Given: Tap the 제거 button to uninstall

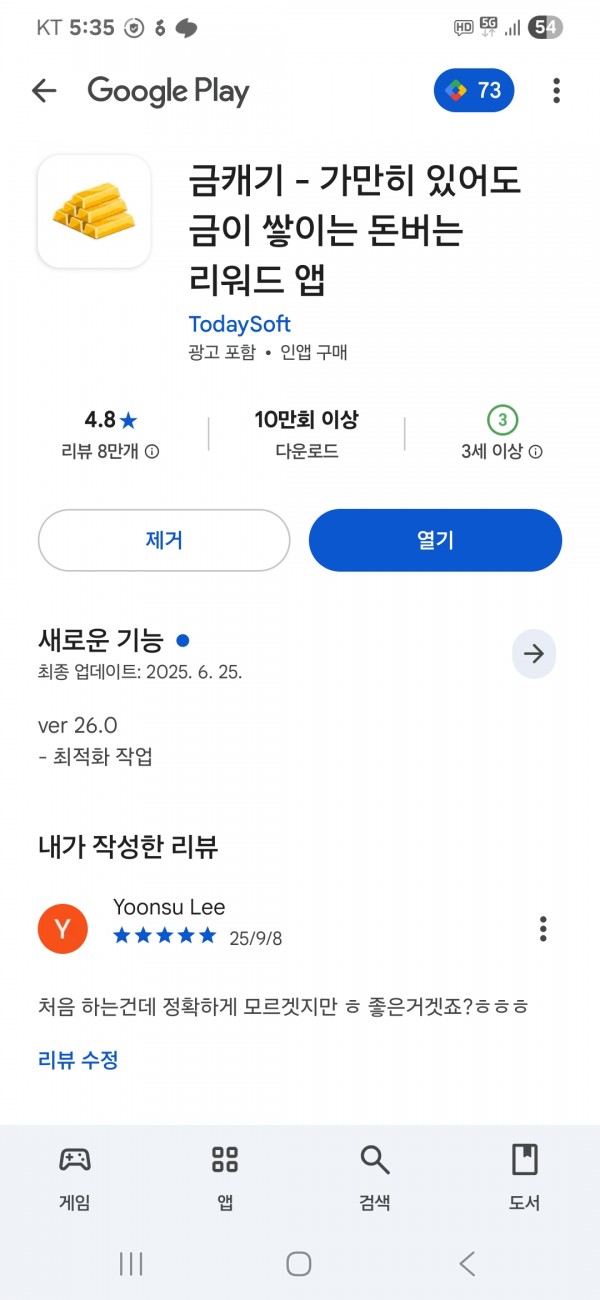Looking at the screenshot, I should [164, 540].
